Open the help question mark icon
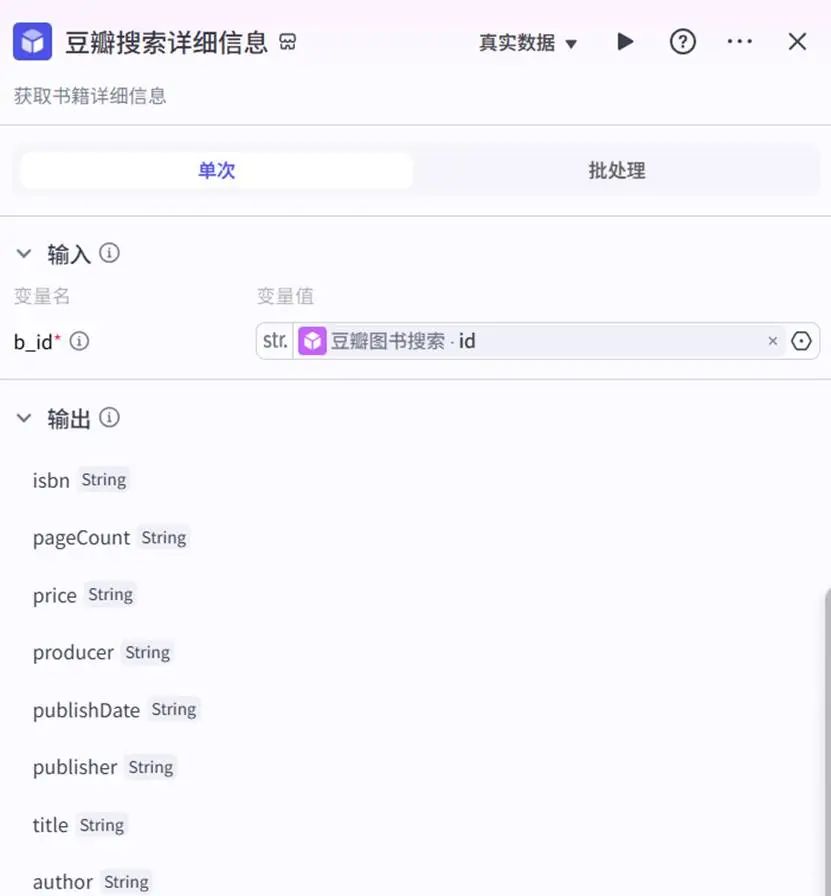Screen dimensions: 831x896 [682, 42]
